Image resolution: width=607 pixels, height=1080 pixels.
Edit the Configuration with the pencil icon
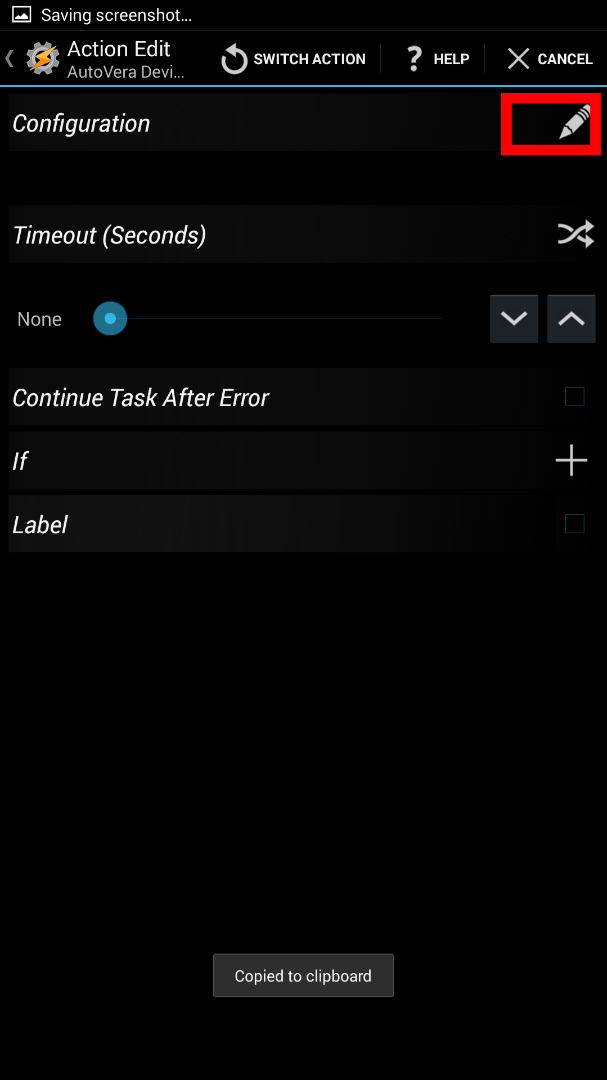(x=573, y=124)
